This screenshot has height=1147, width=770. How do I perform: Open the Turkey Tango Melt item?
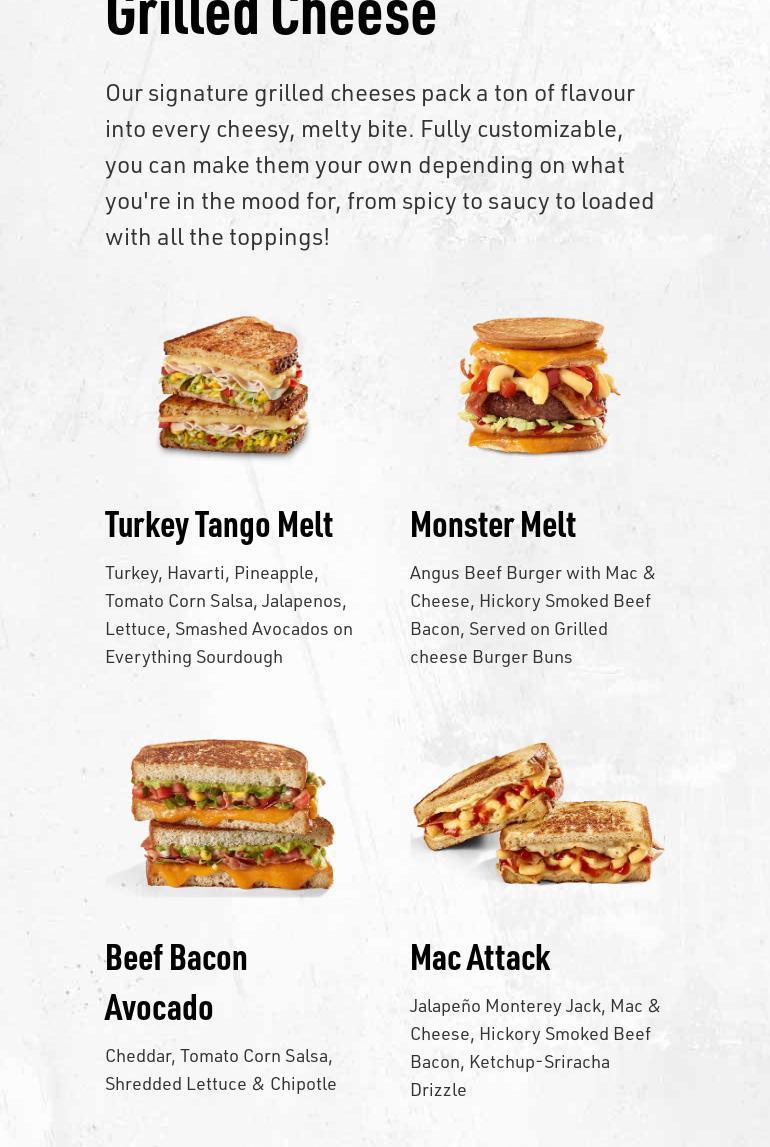coord(219,524)
